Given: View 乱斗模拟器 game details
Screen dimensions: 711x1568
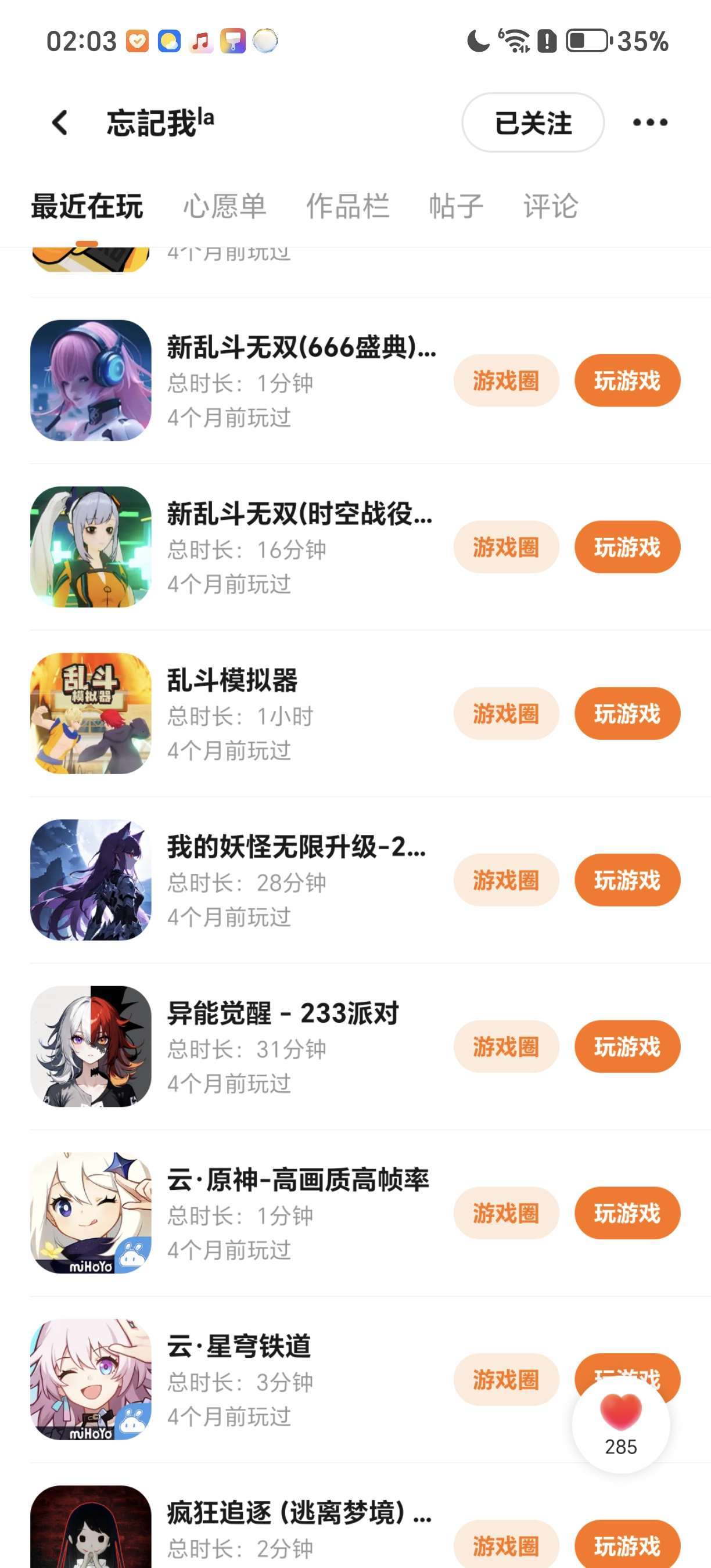Looking at the screenshot, I should tap(232, 681).
